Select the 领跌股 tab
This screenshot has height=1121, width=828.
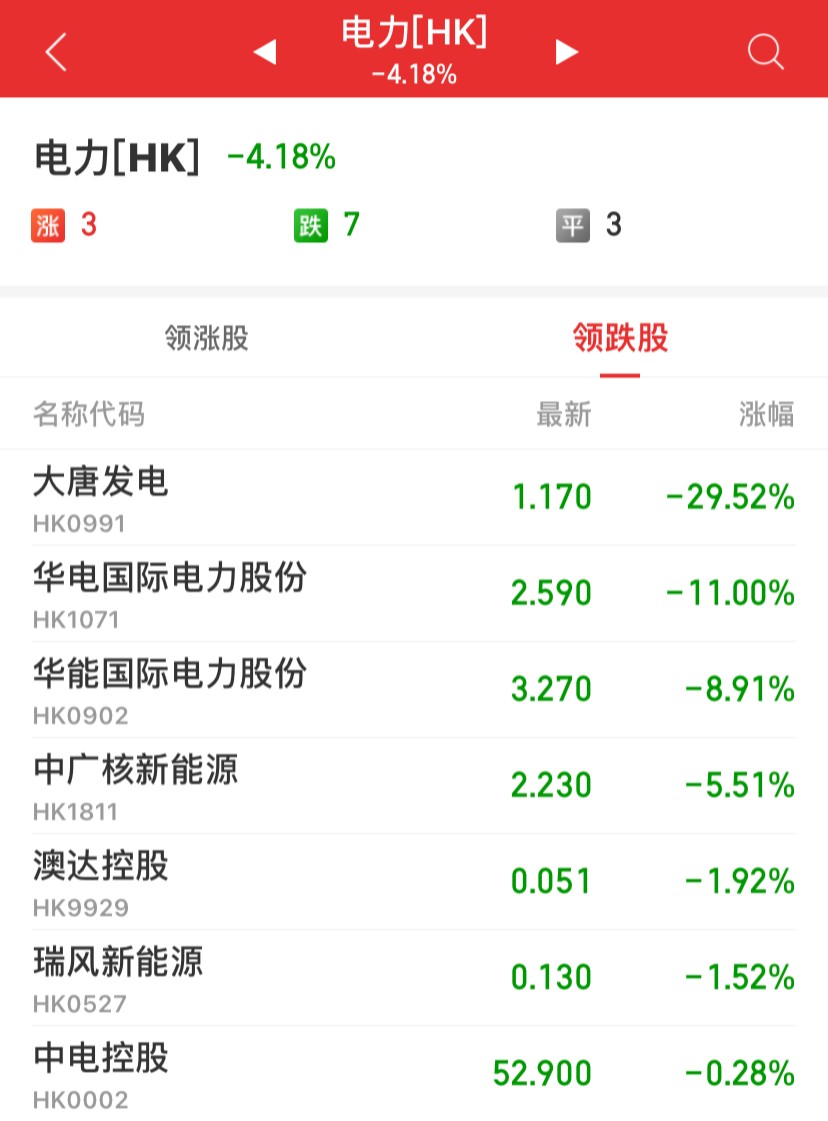click(x=620, y=338)
